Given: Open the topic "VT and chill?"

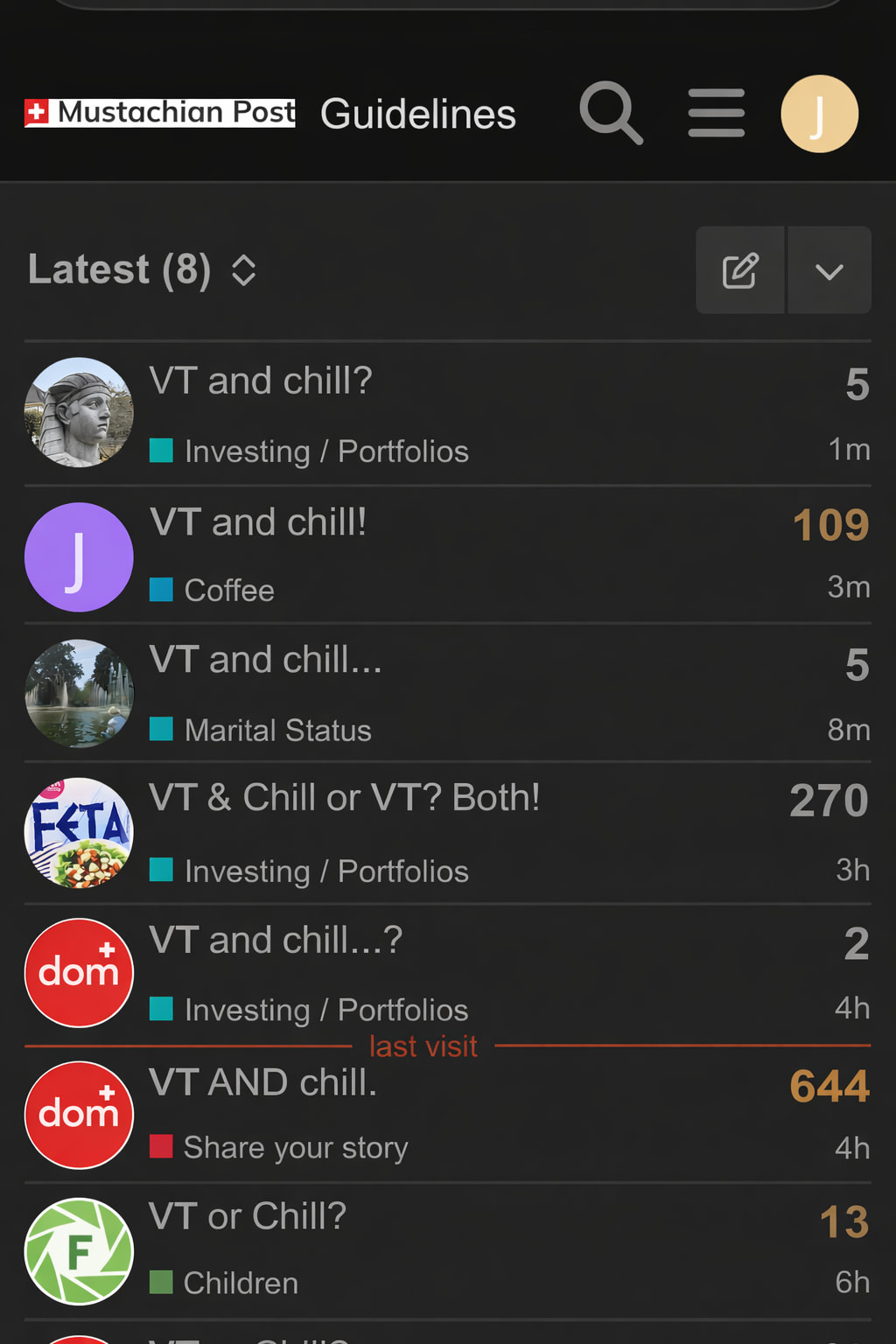Looking at the screenshot, I should [261, 381].
